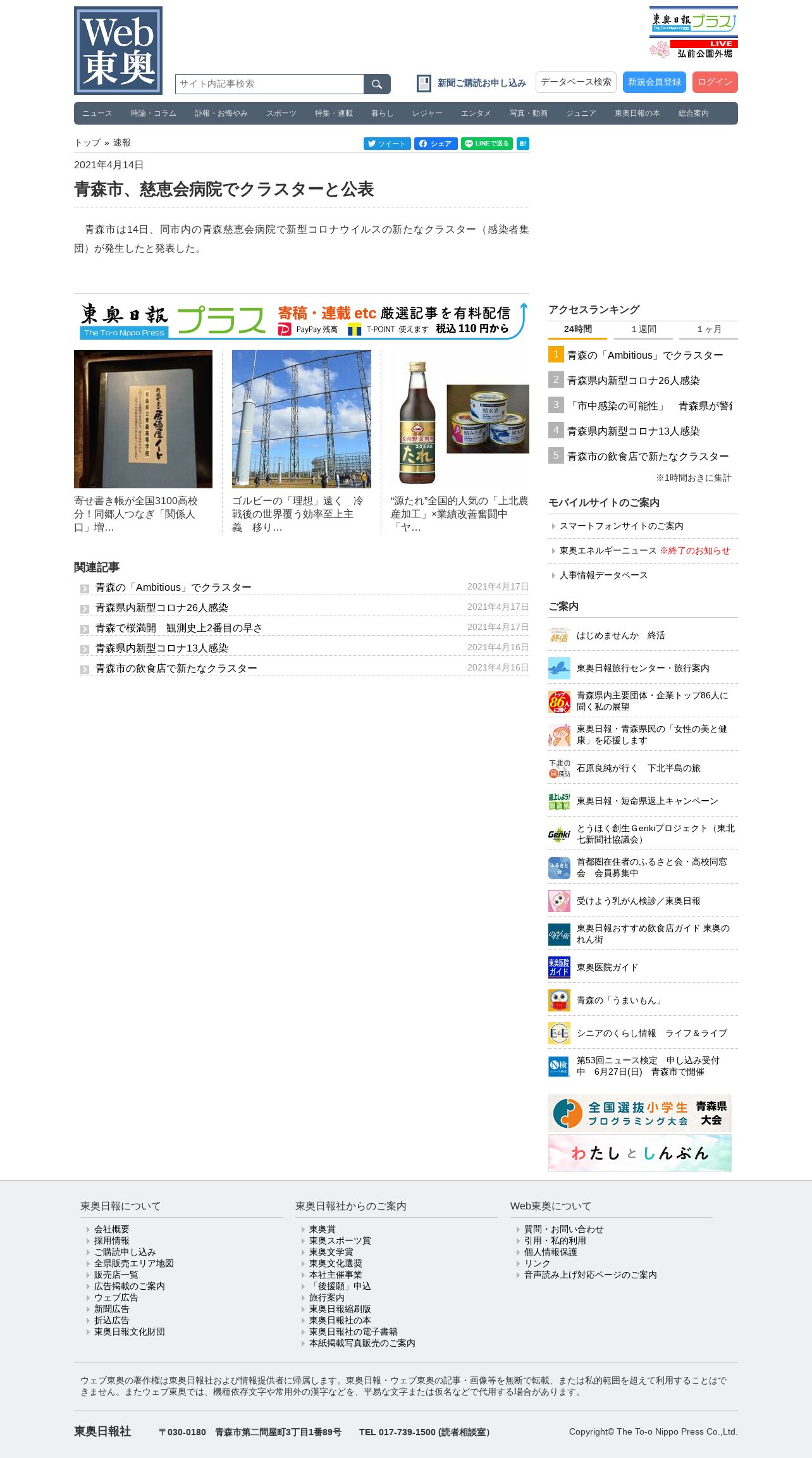Open the 東奥医院ガイド guide row
The width and height of the screenshot is (812, 1458).
click(607, 968)
